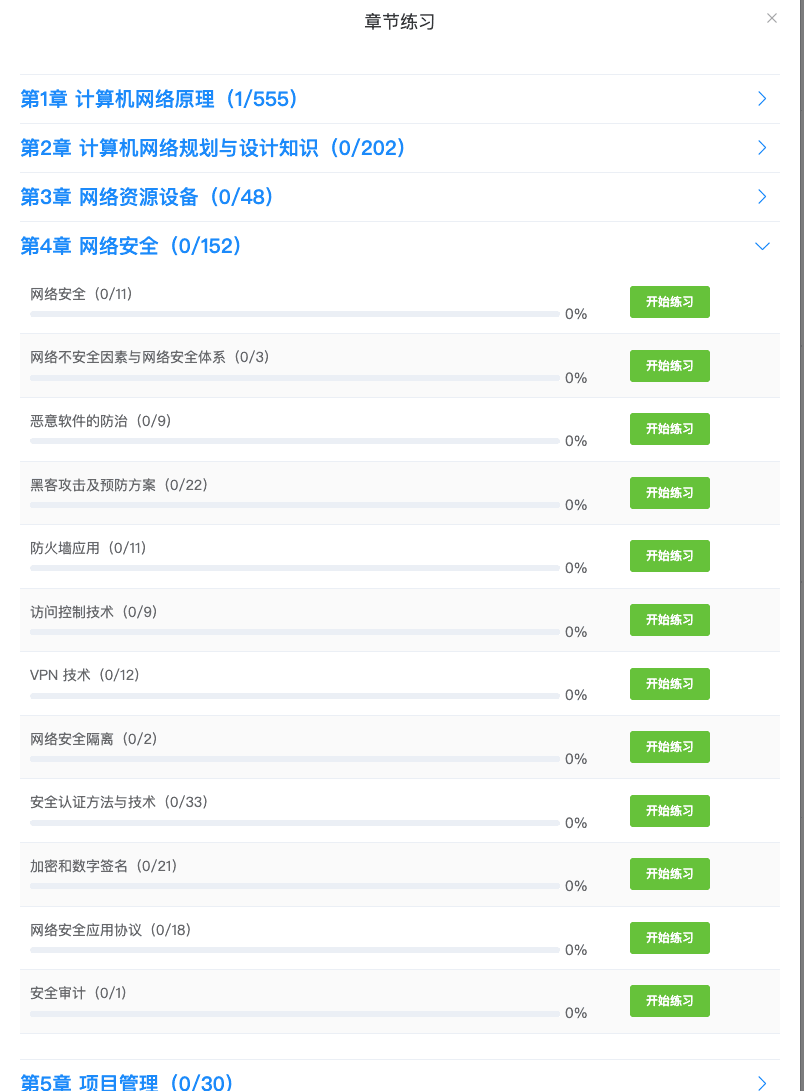
Task: Start practice for 安全认证方法与技术
Action: (669, 811)
